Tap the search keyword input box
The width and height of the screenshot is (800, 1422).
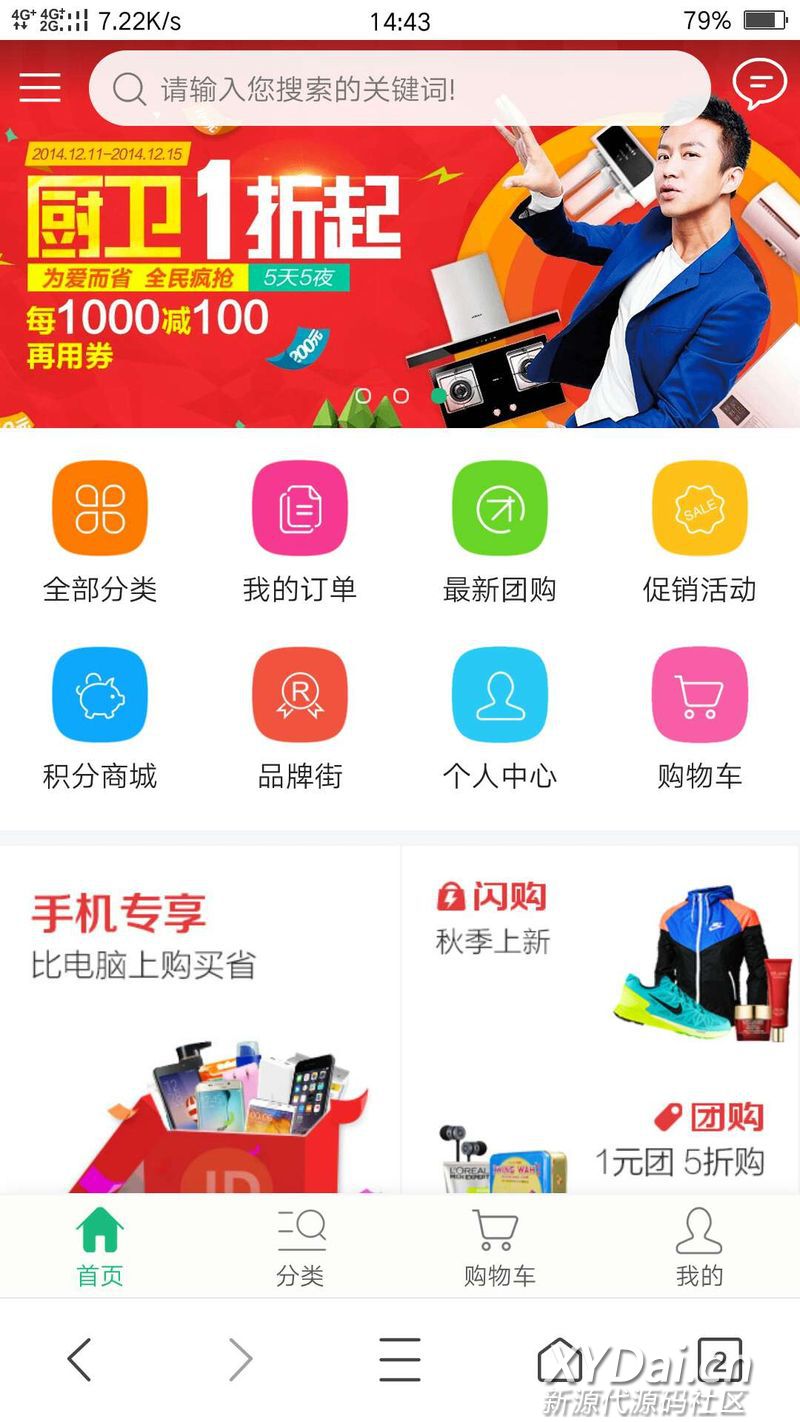coord(400,89)
